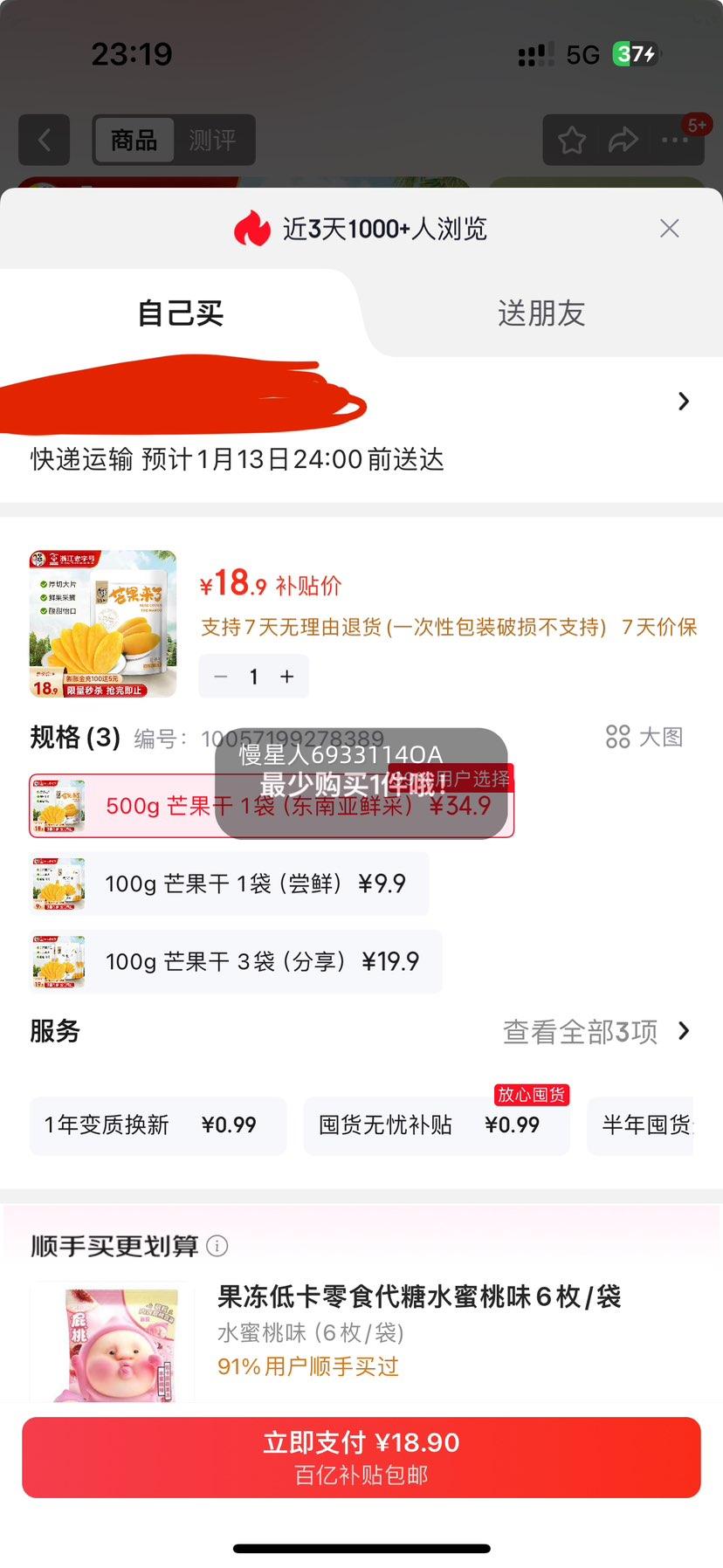Screen dimensions: 723x1568
Task: Switch to the 送朋友 tab
Action: (x=540, y=313)
